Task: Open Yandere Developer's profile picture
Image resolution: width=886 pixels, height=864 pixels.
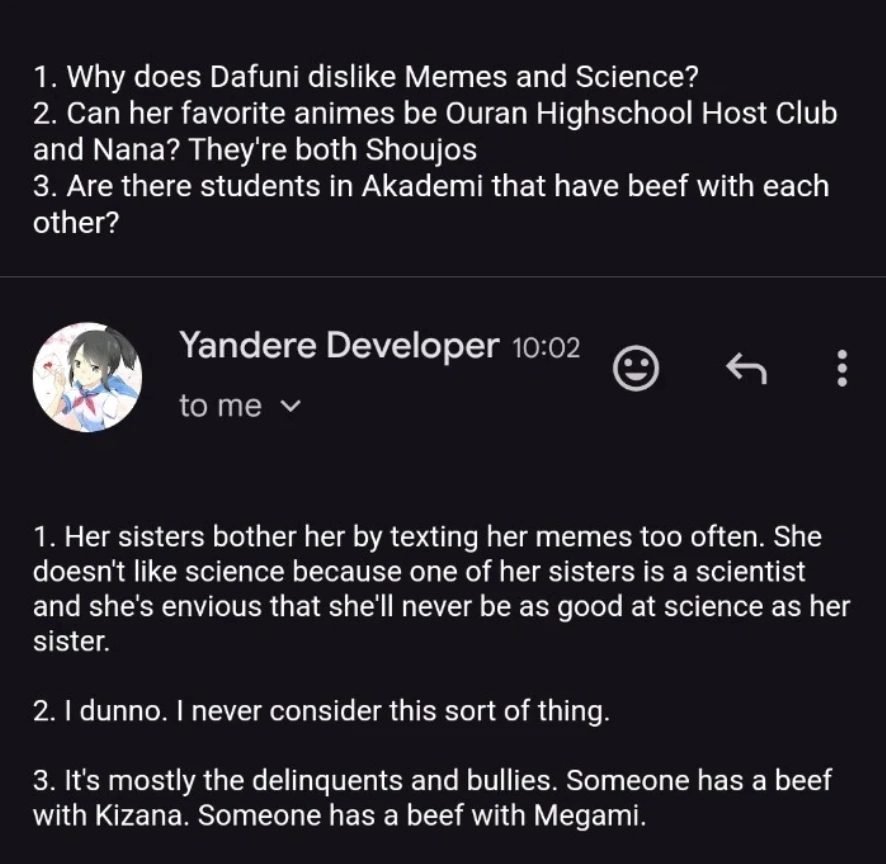Action: pyautogui.click(x=87, y=377)
